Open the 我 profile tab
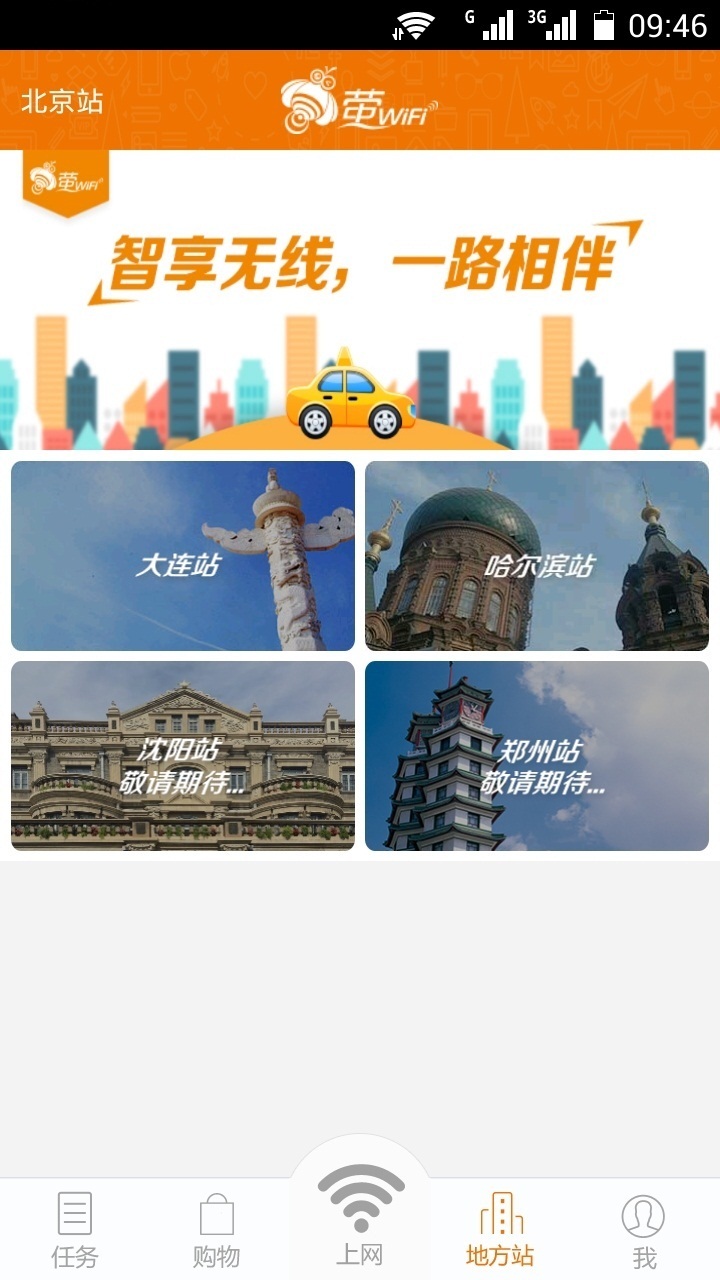720x1280 pixels. [643, 1230]
